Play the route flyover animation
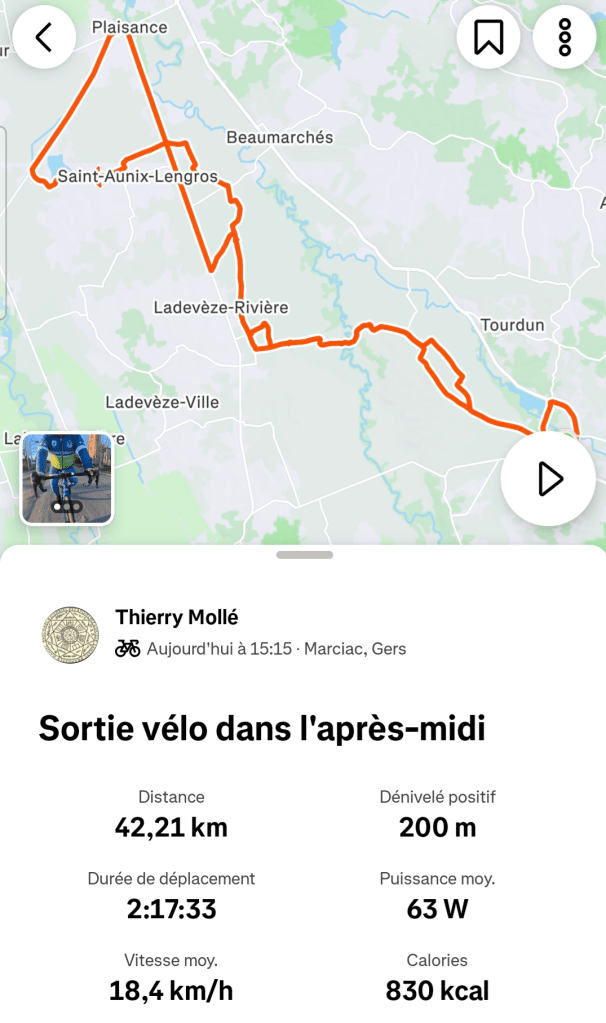 click(x=548, y=479)
